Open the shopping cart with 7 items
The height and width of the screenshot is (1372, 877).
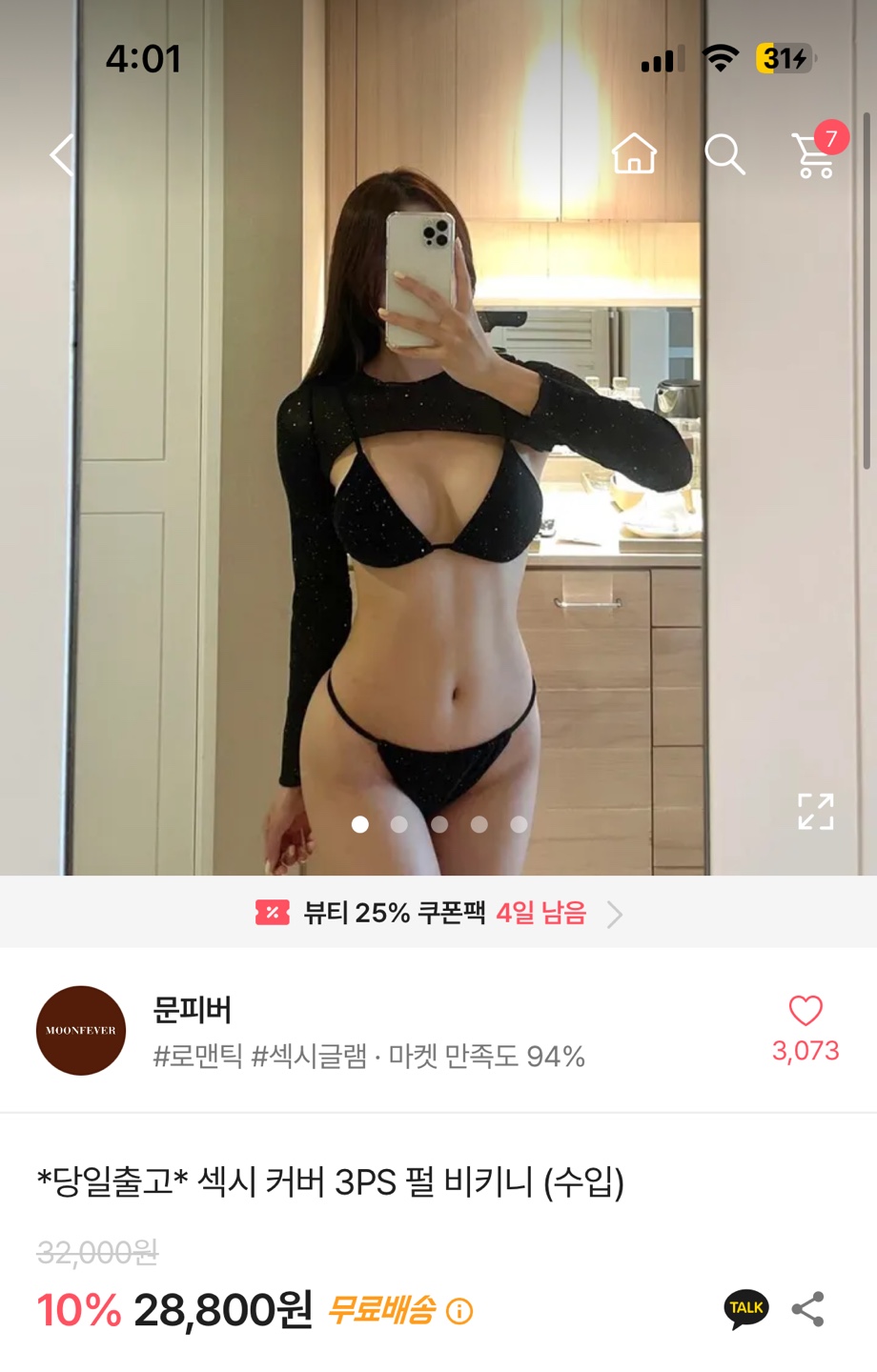[815, 153]
